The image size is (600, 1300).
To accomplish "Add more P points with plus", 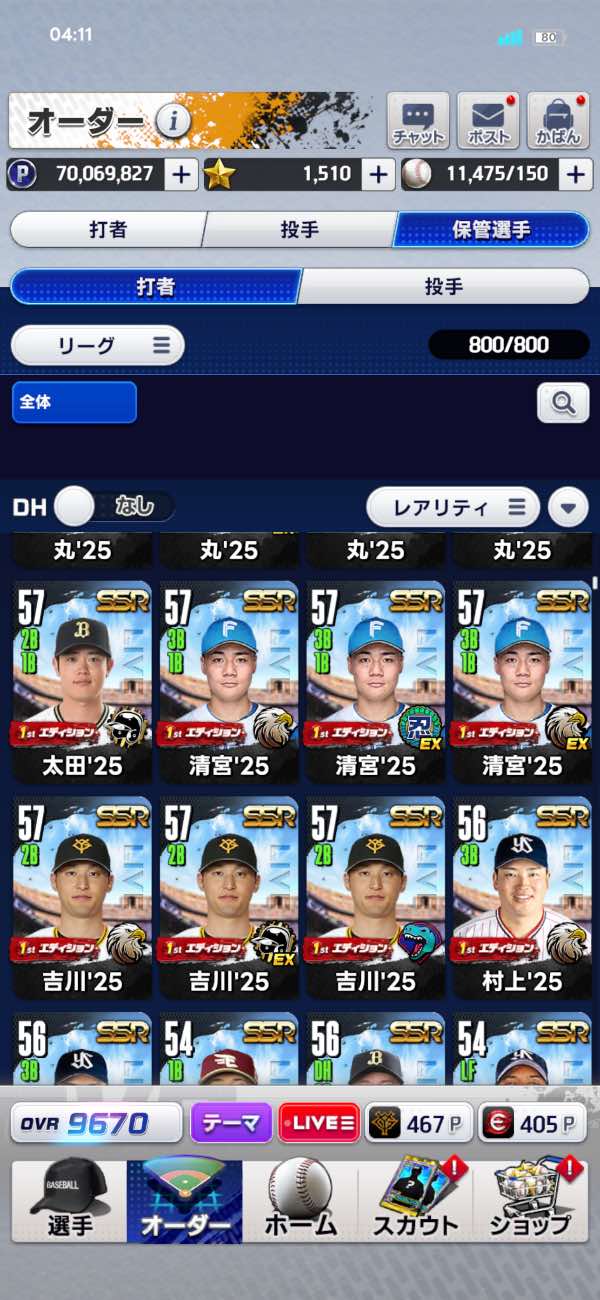I will pyautogui.click(x=181, y=174).
